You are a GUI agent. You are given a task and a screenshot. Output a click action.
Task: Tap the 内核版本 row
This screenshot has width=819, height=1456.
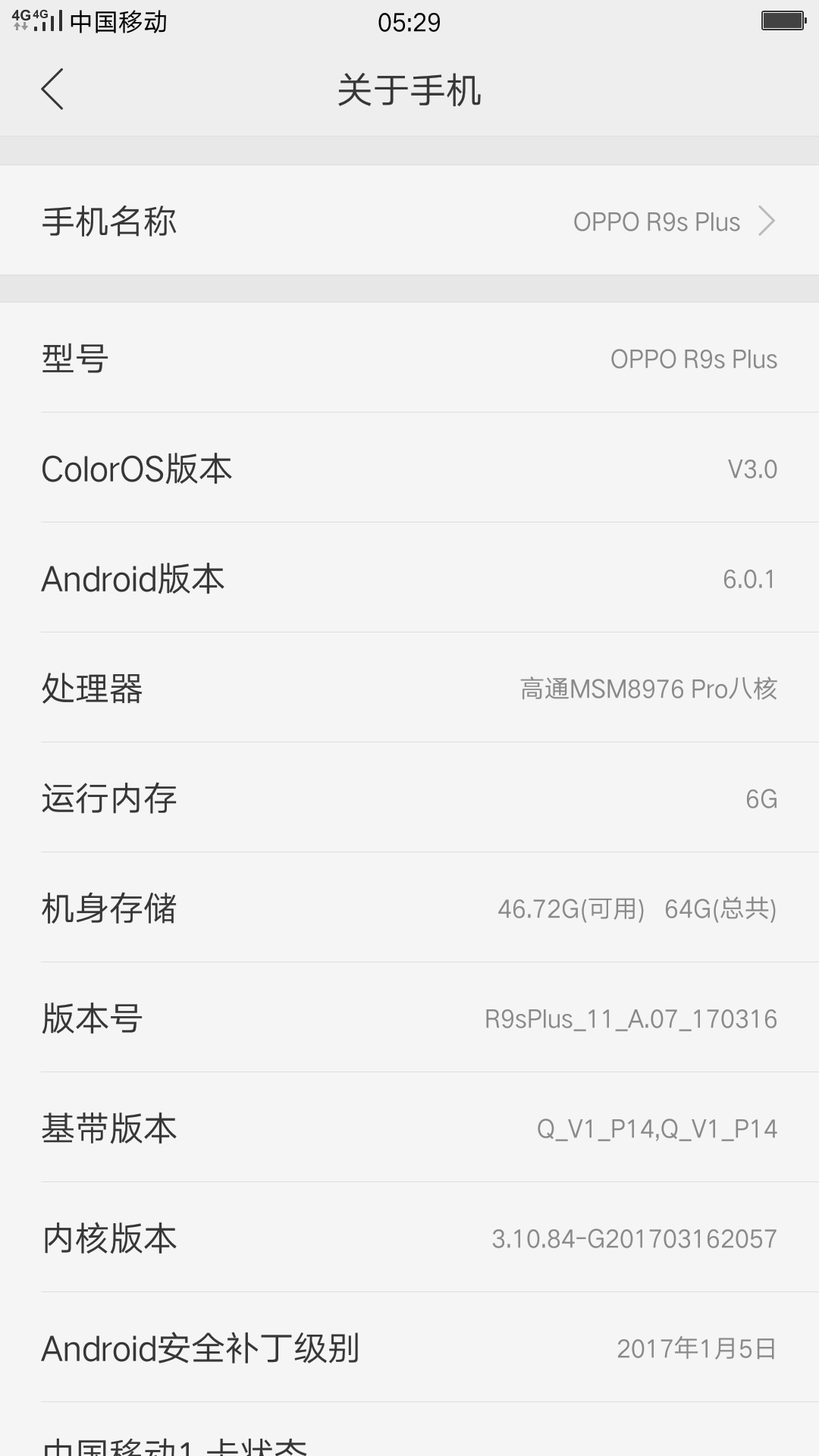pyautogui.click(x=409, y=1238)
